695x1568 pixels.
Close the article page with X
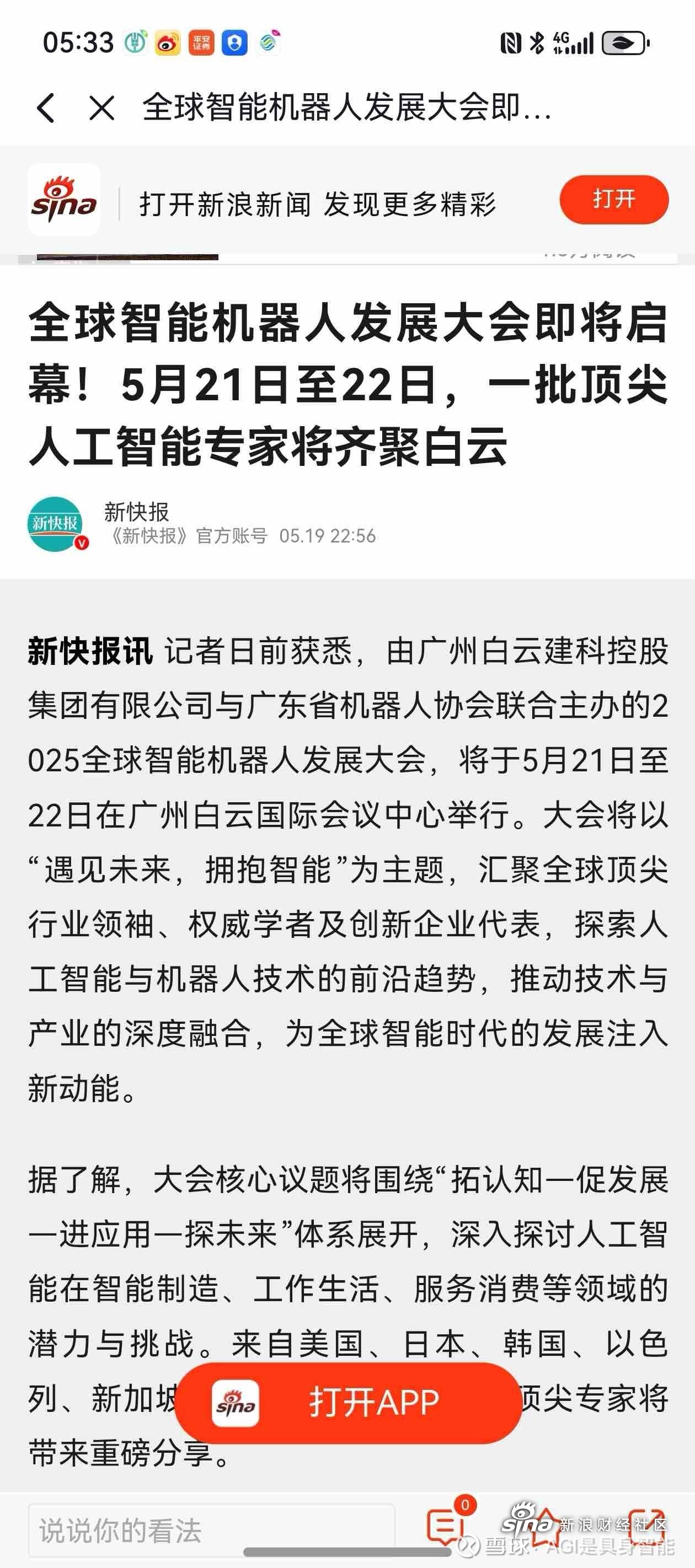pos(101,109)
